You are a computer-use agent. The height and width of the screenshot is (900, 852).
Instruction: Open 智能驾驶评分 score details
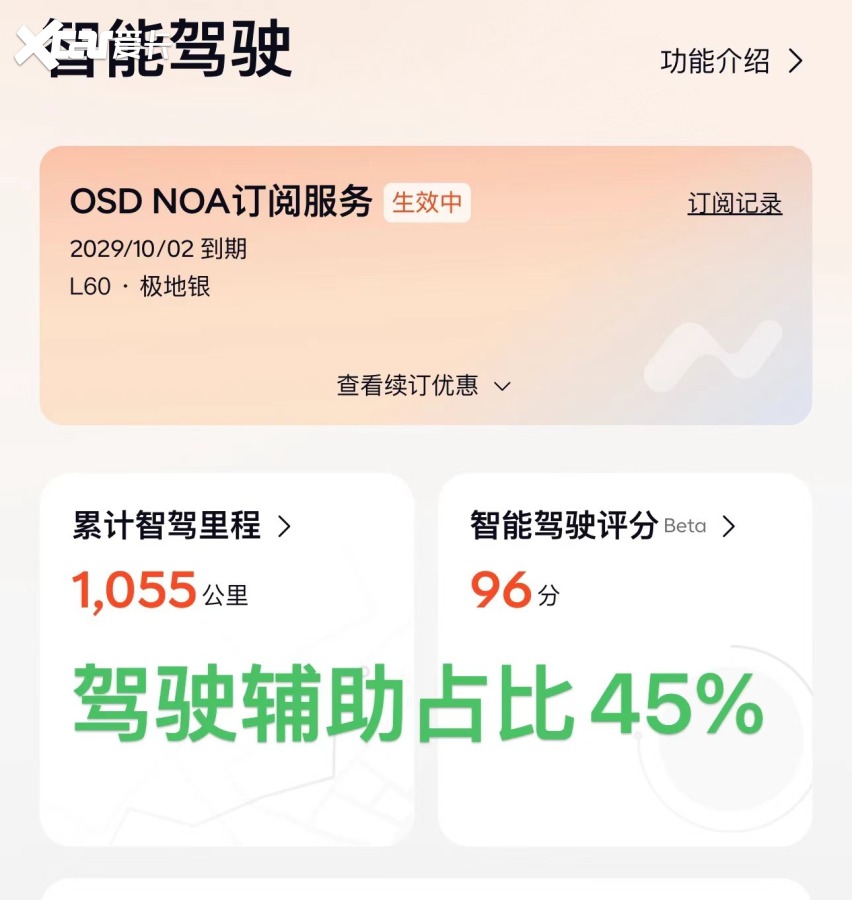tap(602, 526)
